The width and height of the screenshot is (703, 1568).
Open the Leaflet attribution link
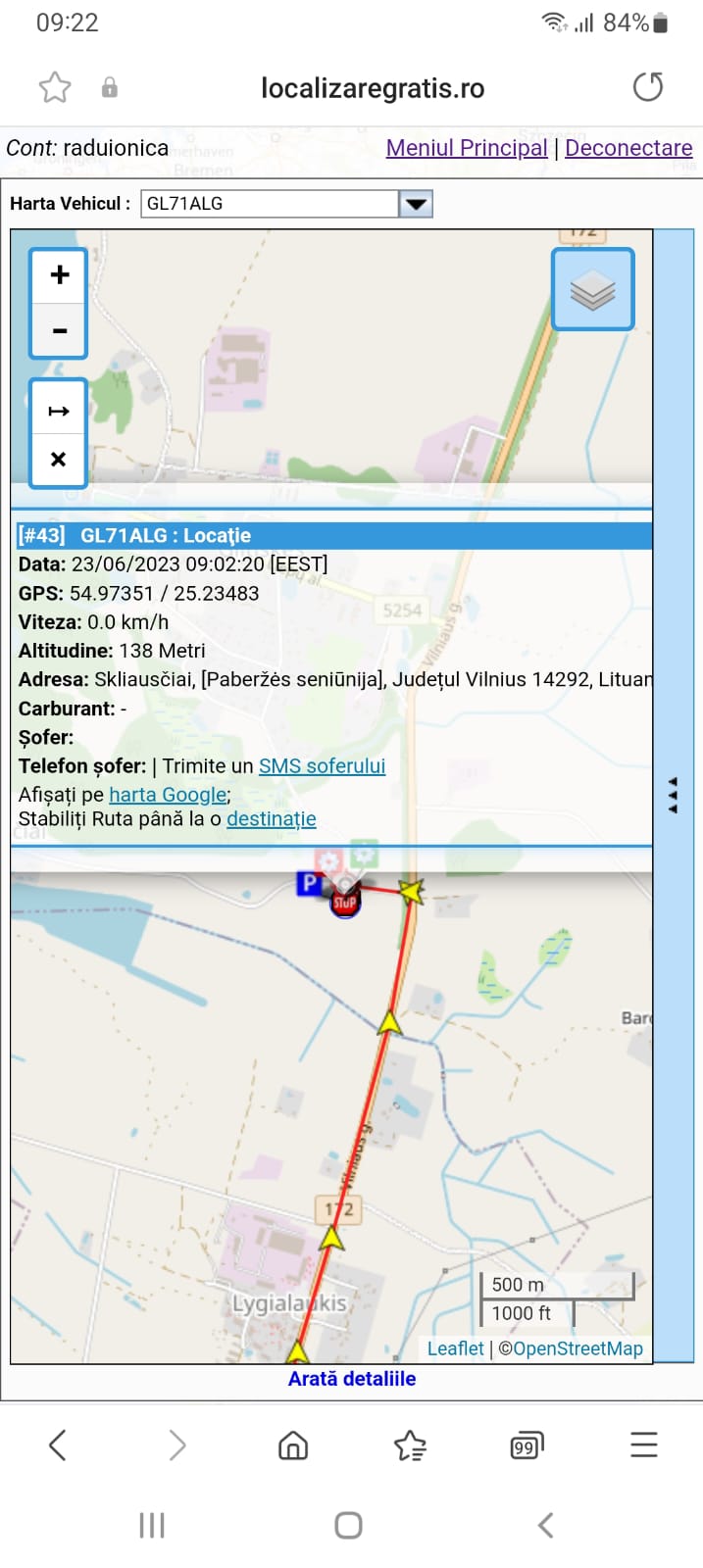pos(455,1348)
